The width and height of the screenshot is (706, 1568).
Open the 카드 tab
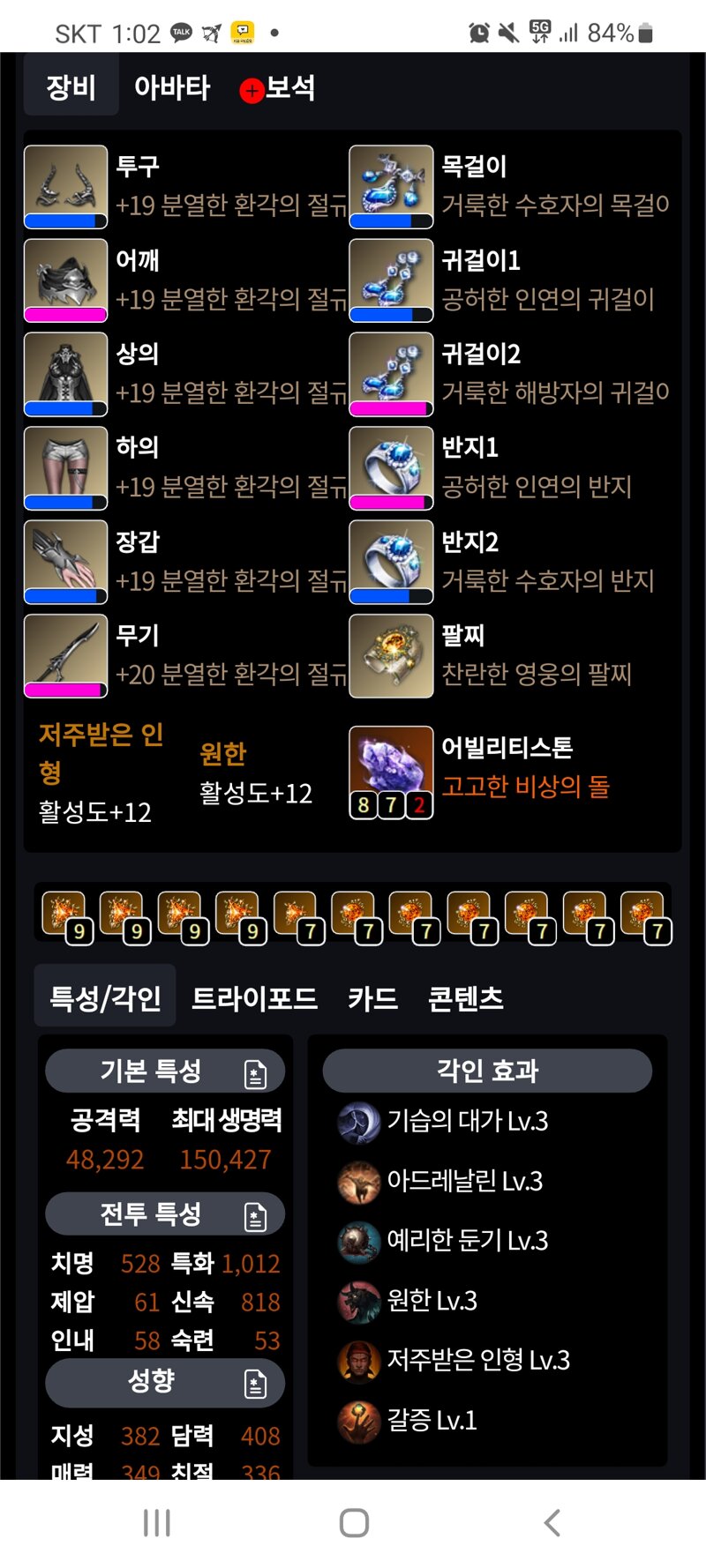372,997
